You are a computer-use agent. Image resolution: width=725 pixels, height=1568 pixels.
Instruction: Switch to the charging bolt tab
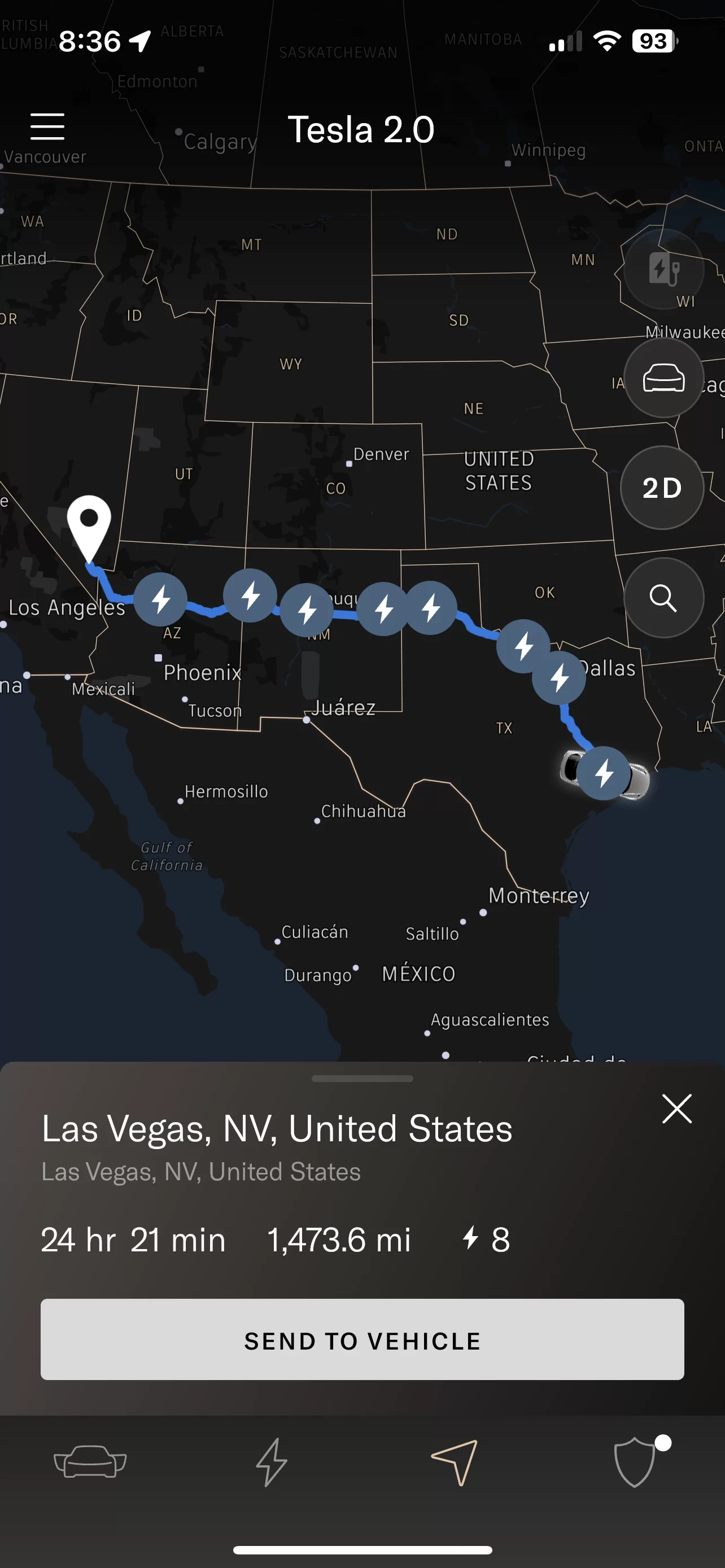coord(272,1462)
